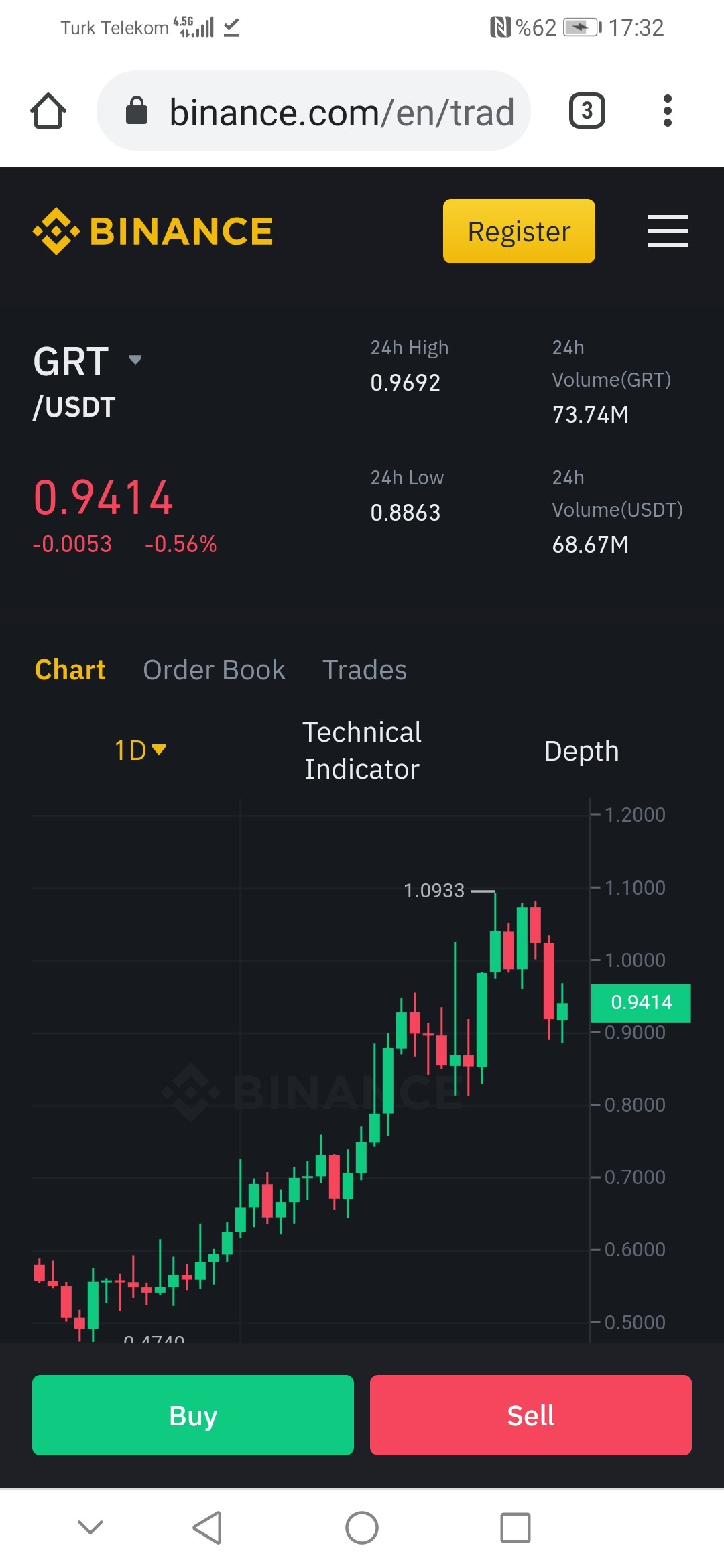Open Technical Indicator options
Image resolution: width=724 pixels, height=1568 pixels.
(362, 750)
